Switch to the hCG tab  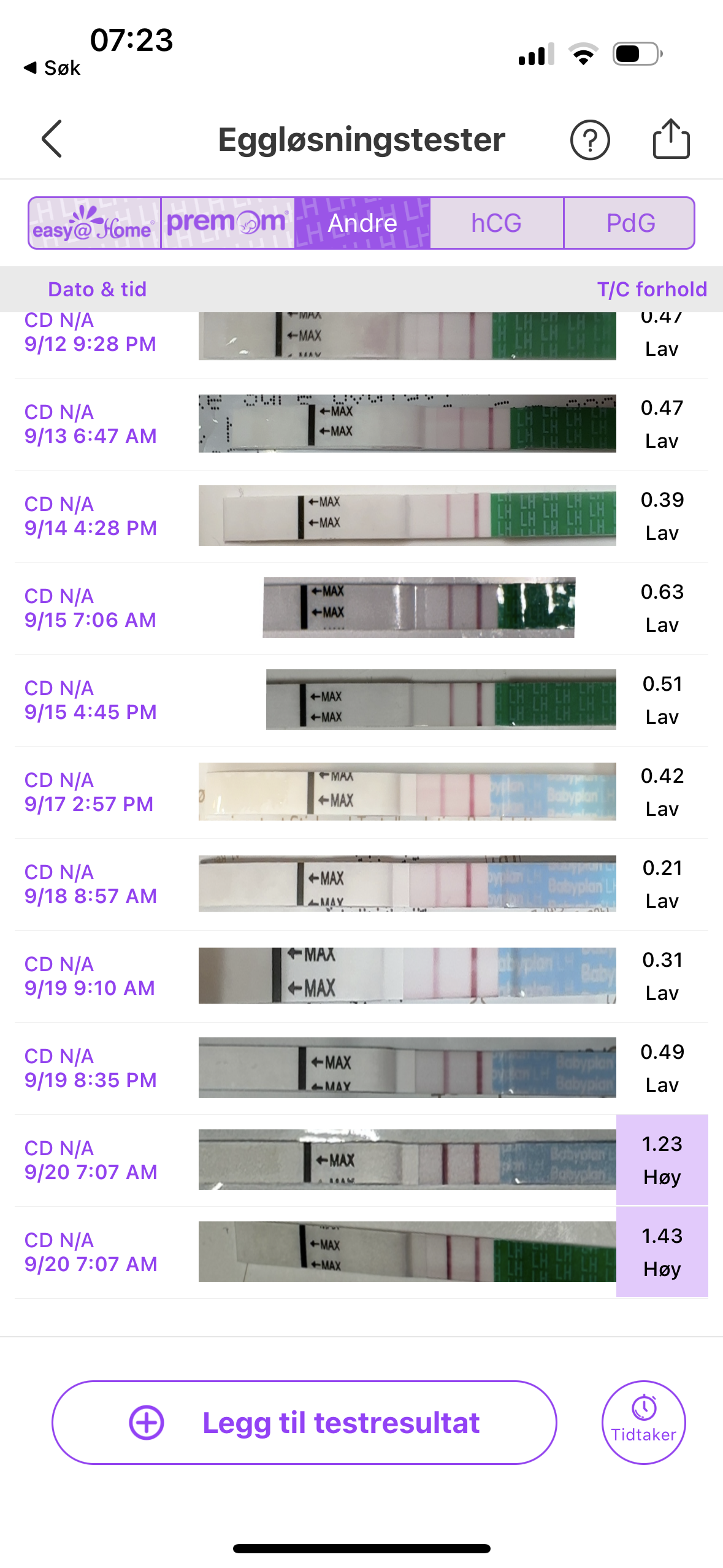496,223
